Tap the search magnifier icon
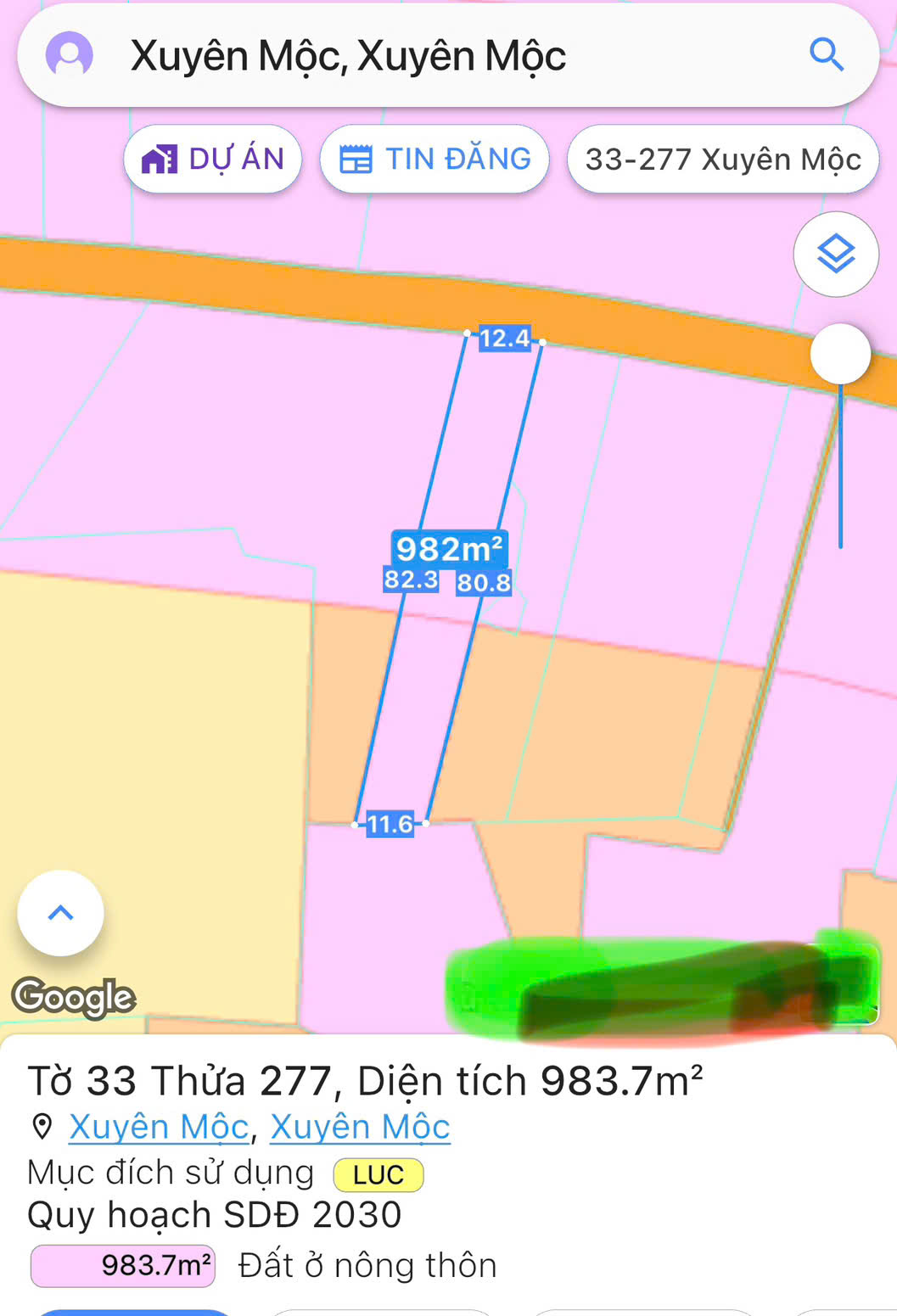Viewport: 897px width, 1316px height. [826, 55]
